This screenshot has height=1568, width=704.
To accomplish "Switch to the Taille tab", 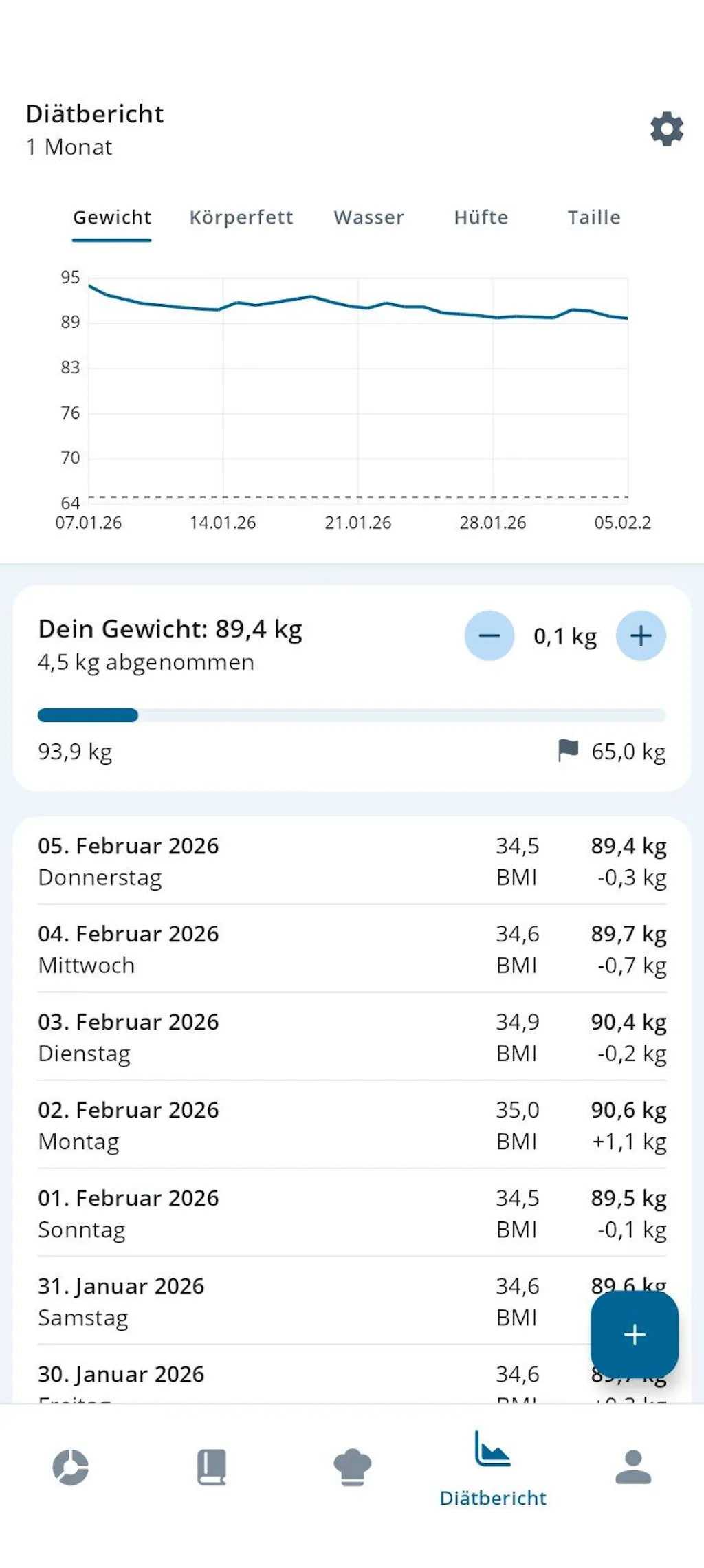I will pos(593,217).
